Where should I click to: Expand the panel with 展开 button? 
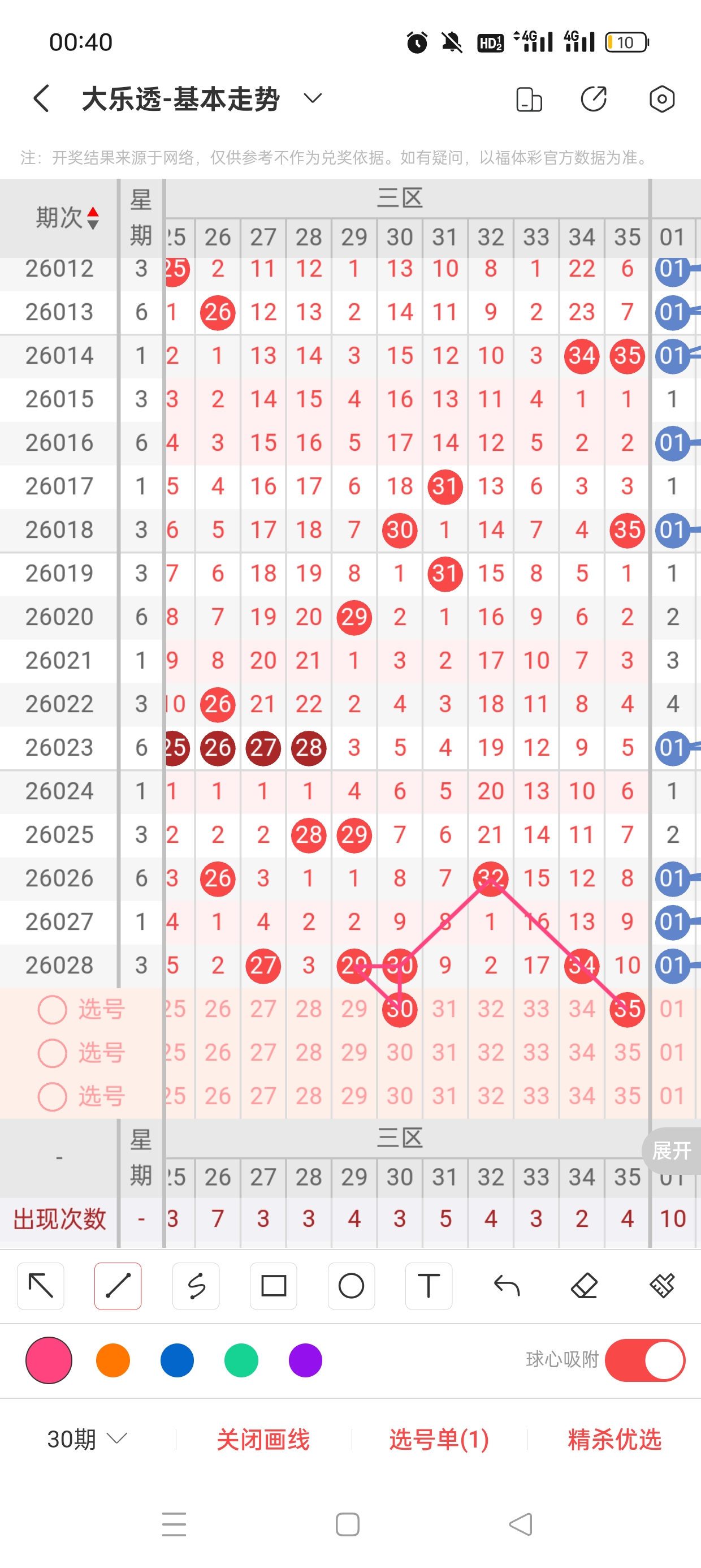[671, 1151]
